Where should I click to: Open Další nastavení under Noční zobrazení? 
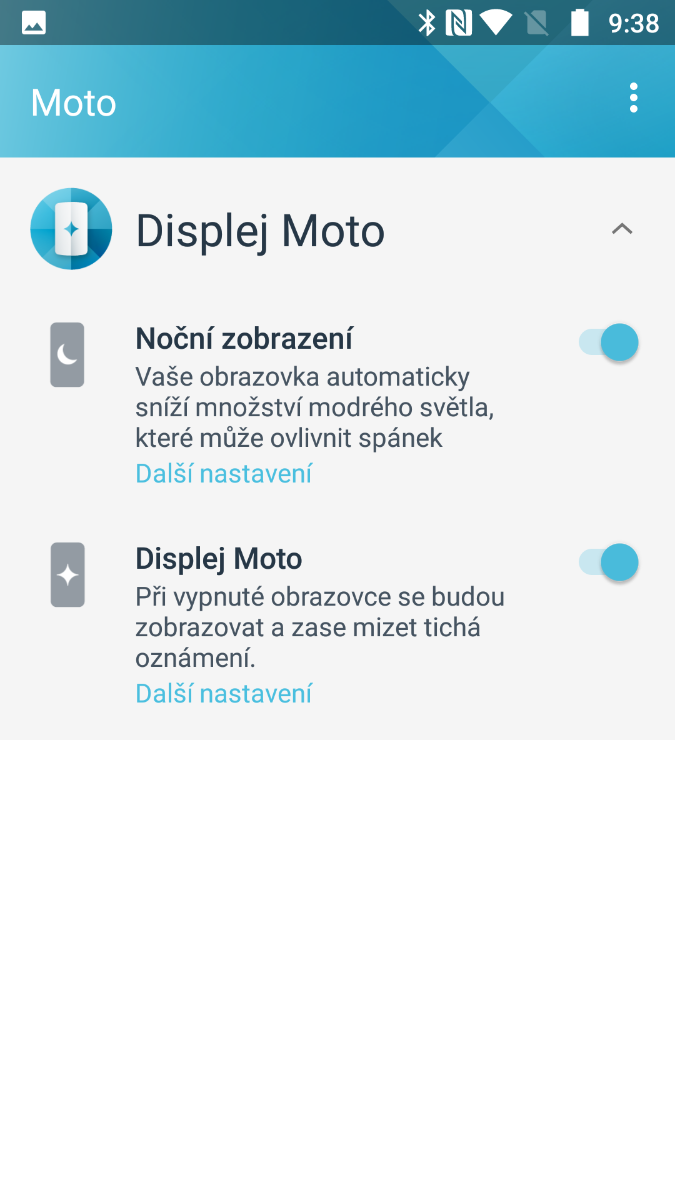pos(223,473)
